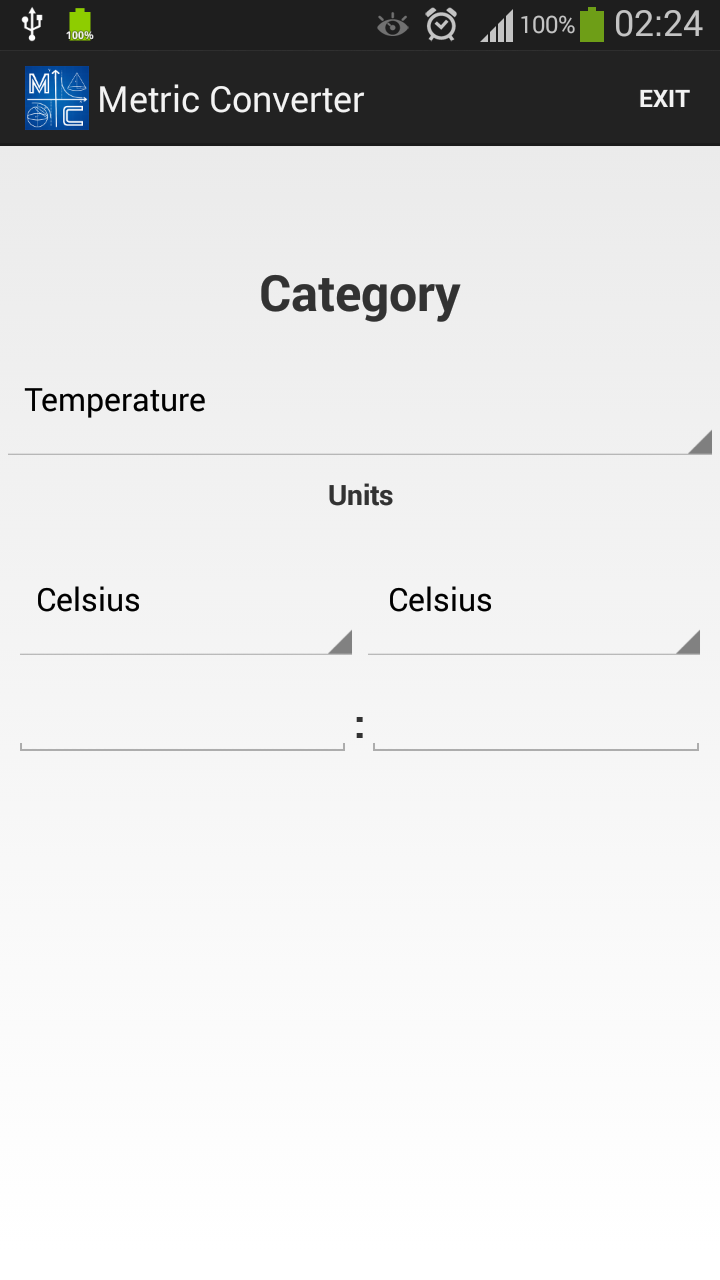Viewport: 720px width, 1280px height.
Task: Click the Metric Converter title text
Action: click(230, 98)
